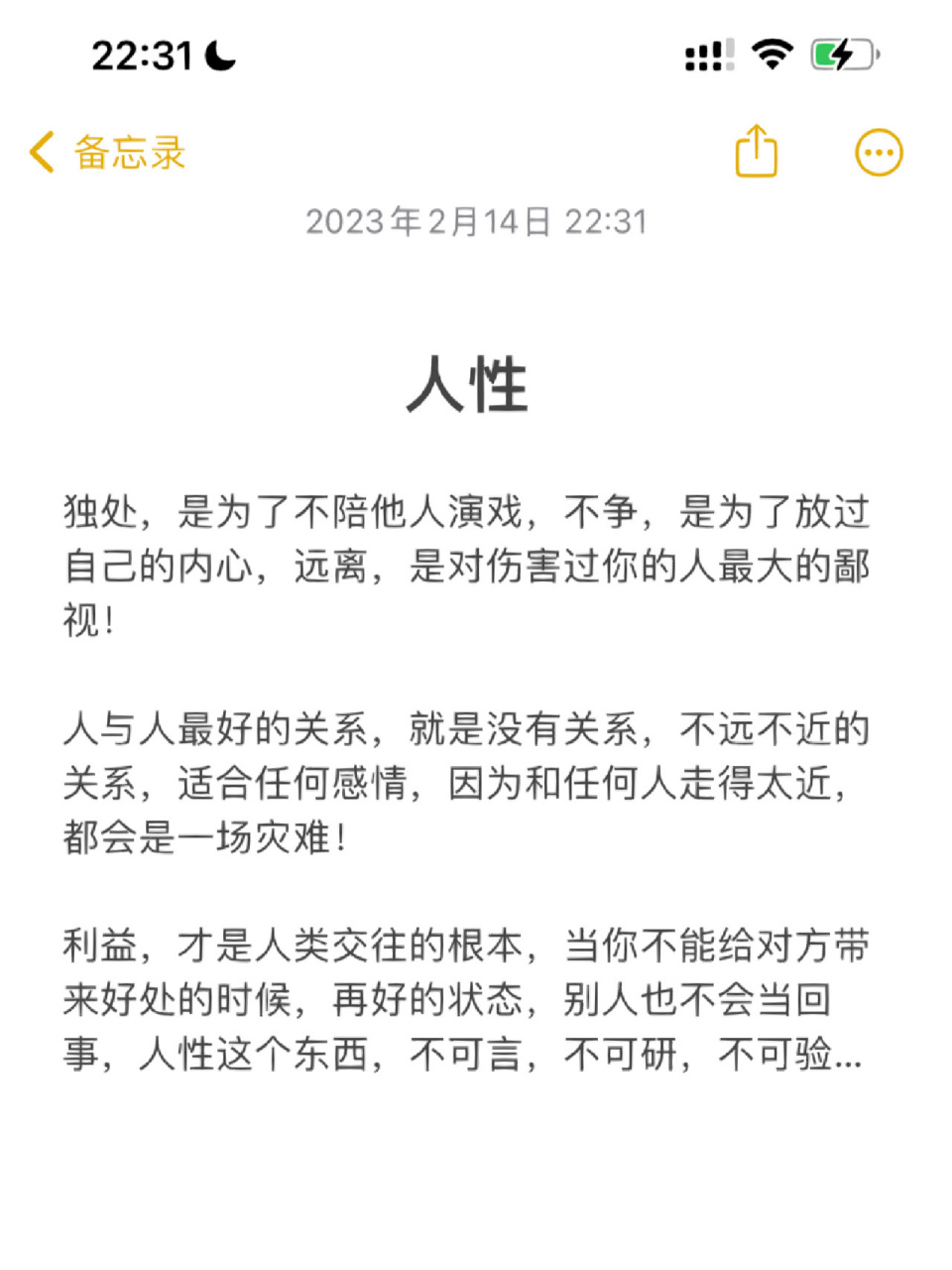Image resolution: width=952 pixels, height=1270 pixels.
Task: Tap the status bar area
Action: (x=476, y=56)
